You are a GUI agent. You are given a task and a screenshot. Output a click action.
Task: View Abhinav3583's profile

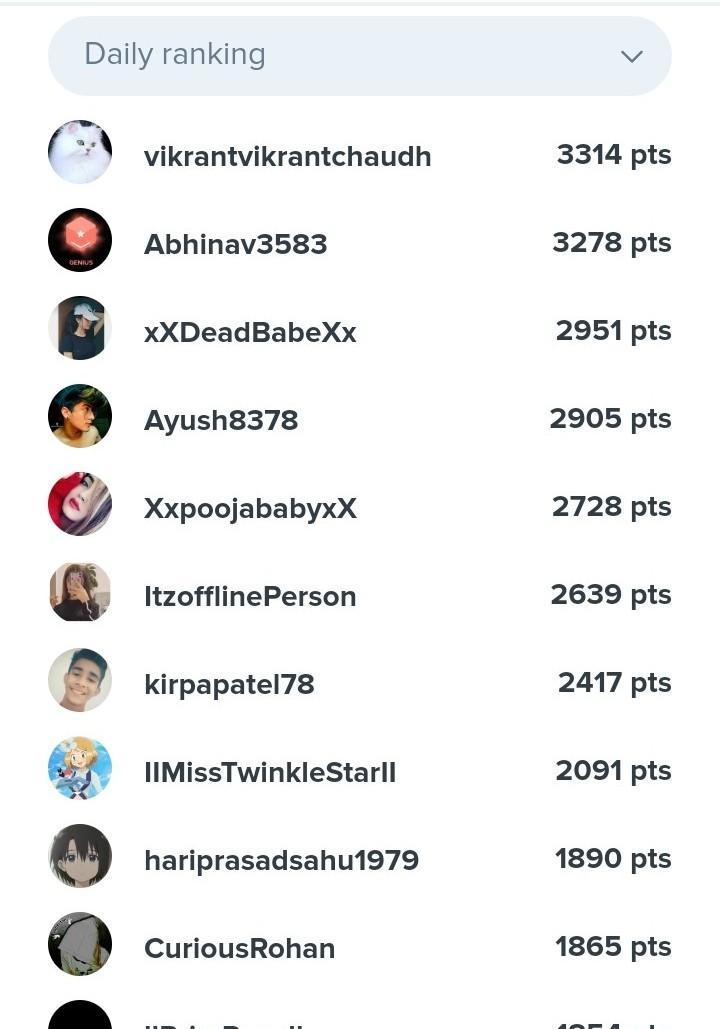(x=235, y=245)
